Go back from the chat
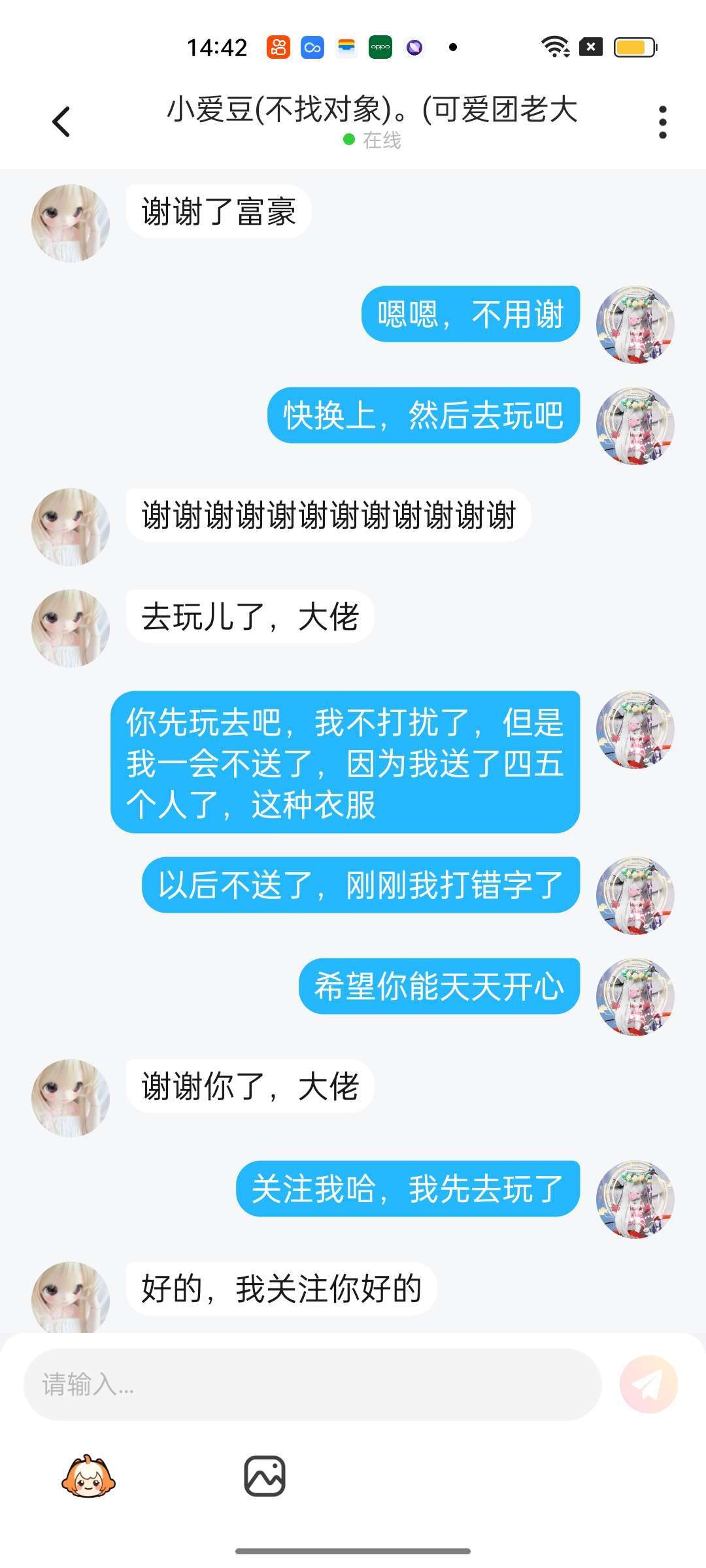Image resolution: width=706 pixels, height=1568 pixels. 61,122
